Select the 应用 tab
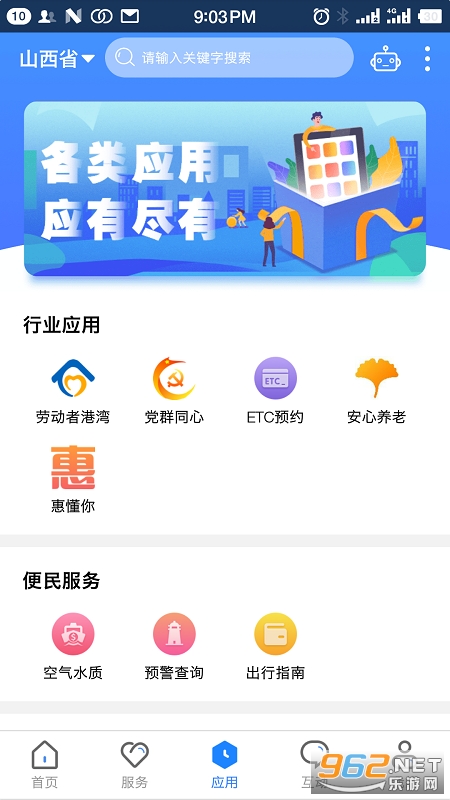The image size is (450, 800). pyautogui.click(x=224, y=765)
